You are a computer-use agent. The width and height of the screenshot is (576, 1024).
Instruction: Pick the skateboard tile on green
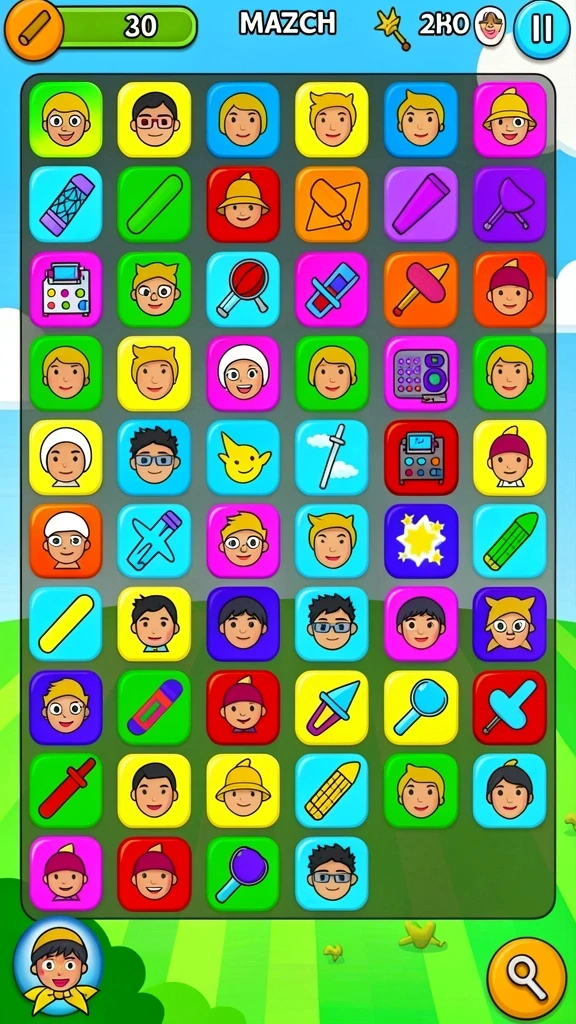click(x=154, y=708)
